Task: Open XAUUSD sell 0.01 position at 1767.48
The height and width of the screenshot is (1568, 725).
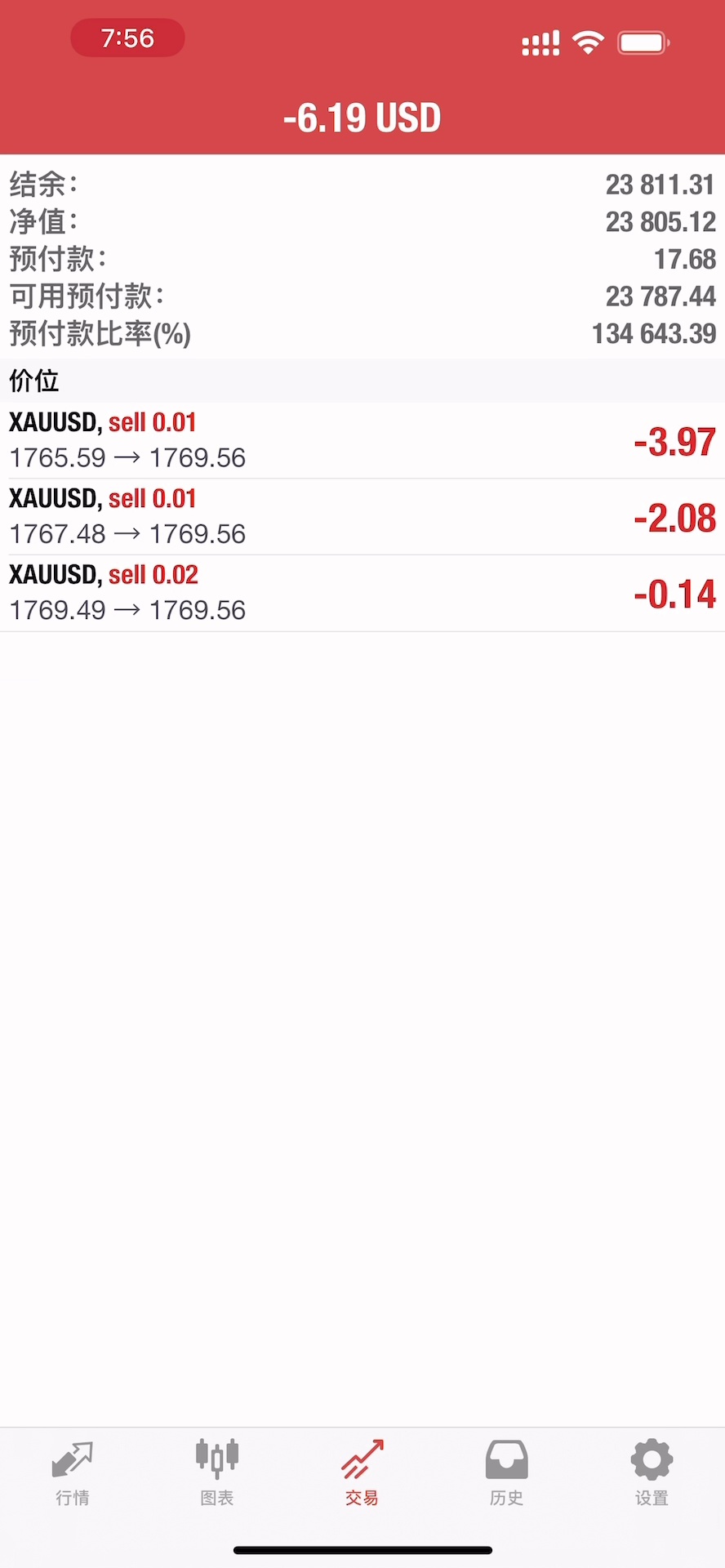Action: pyautogui.click(x=362, y=517)
